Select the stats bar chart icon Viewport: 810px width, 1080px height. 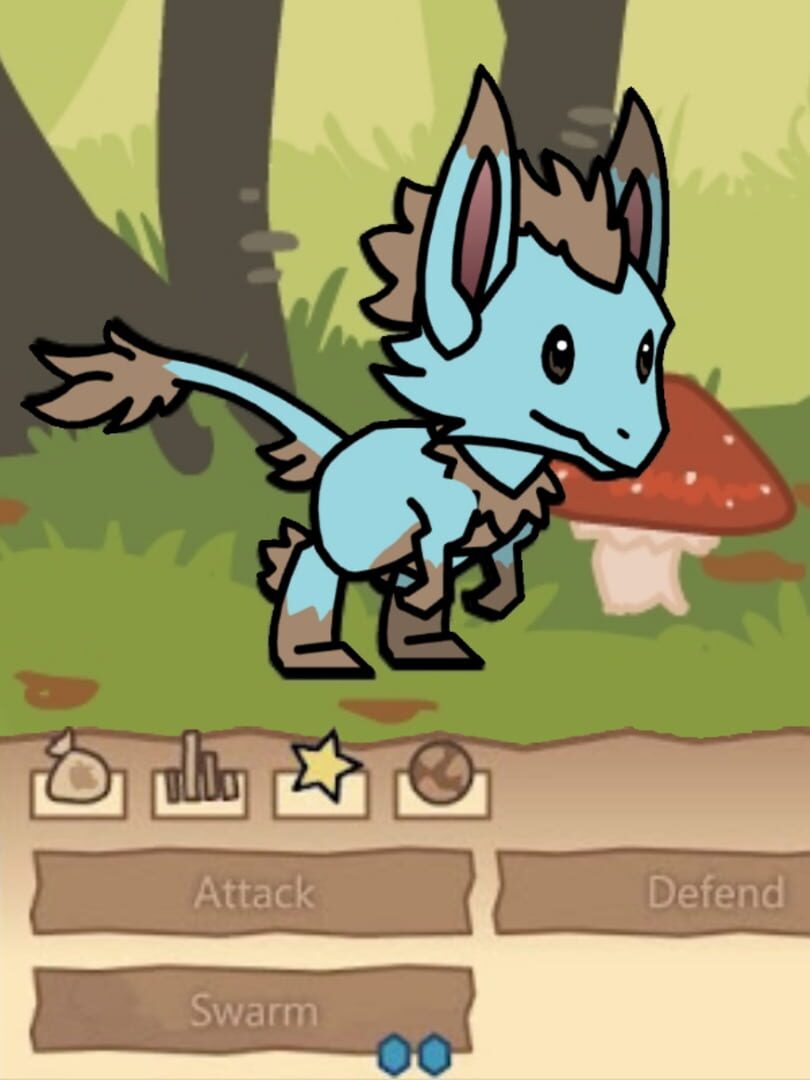pos(200,770)
